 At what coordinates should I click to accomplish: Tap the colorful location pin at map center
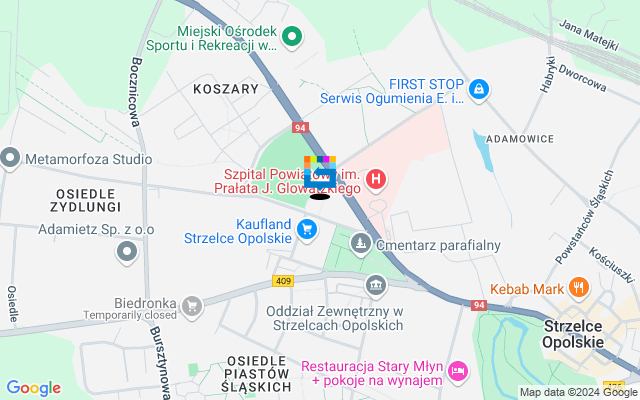click(x=320, y=173)
